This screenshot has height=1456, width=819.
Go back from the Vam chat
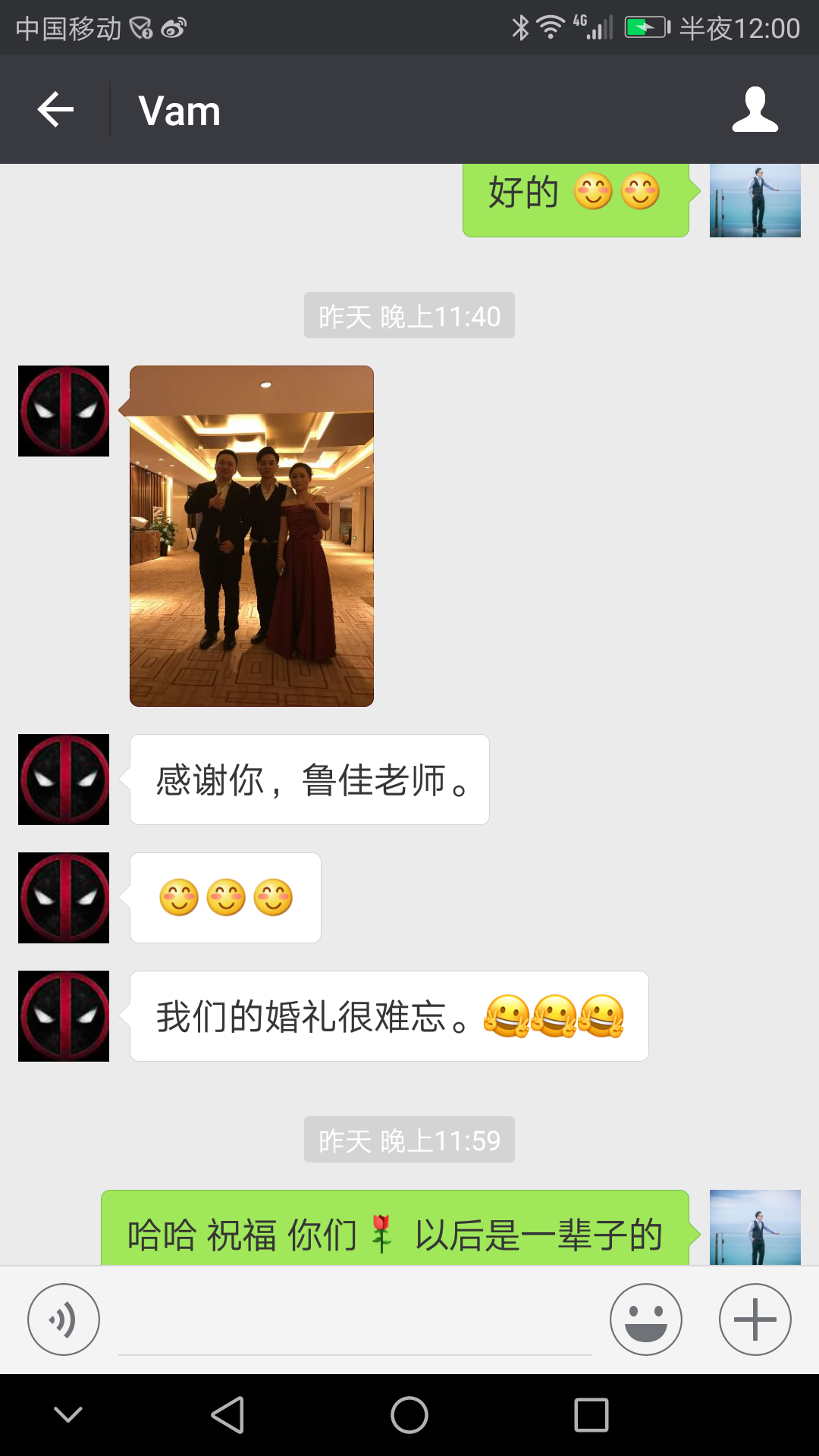(55, 110)
